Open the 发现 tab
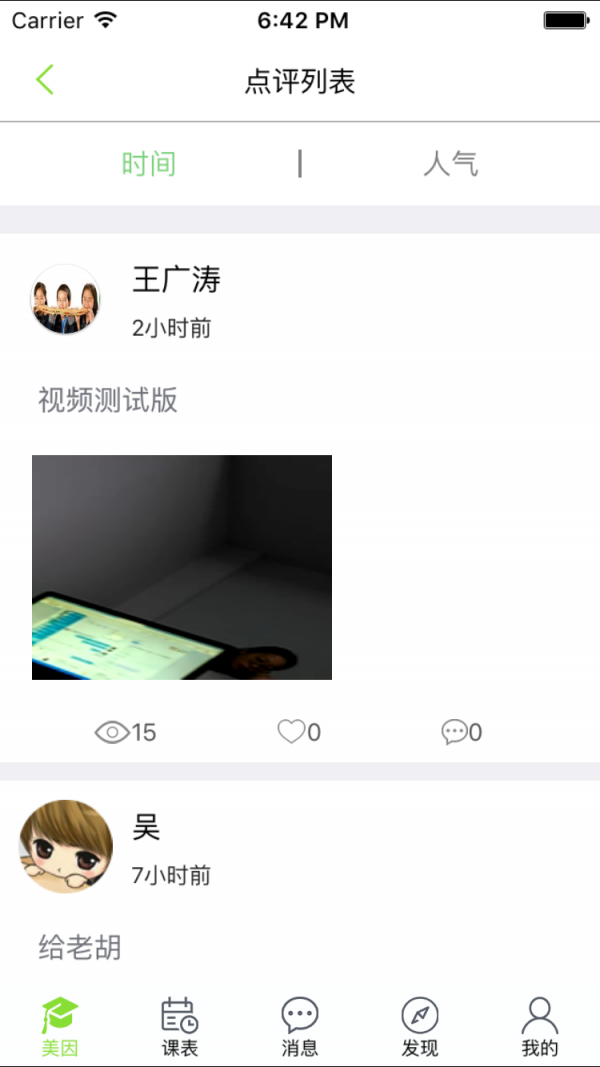600x1067 pixels. [420, 1027]
